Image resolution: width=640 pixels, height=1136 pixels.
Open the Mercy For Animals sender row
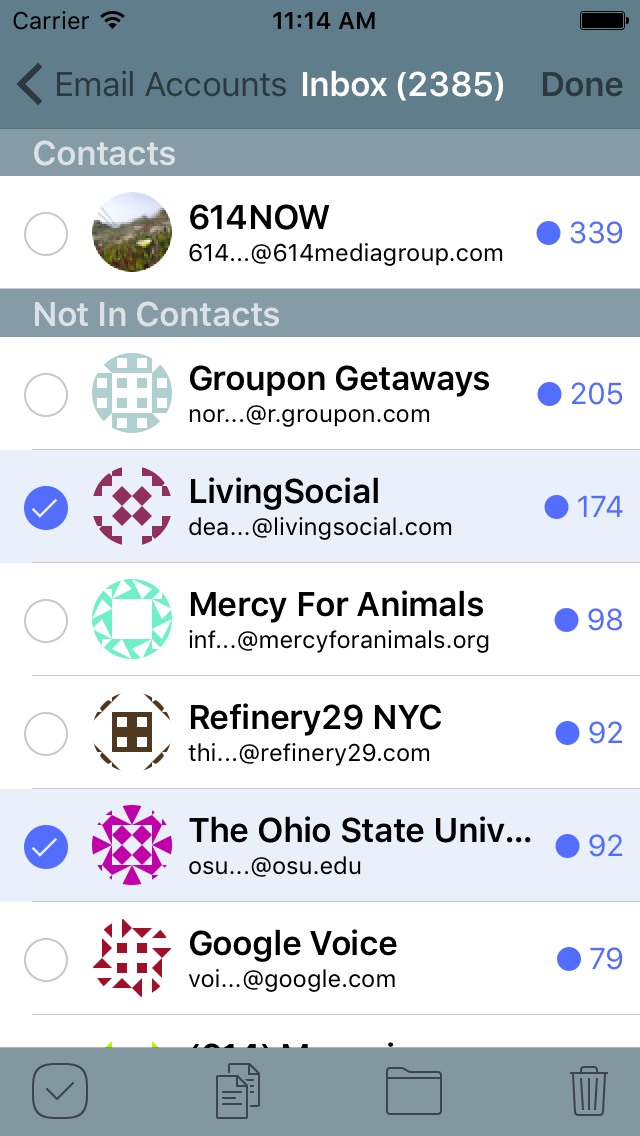click(320, 619)
